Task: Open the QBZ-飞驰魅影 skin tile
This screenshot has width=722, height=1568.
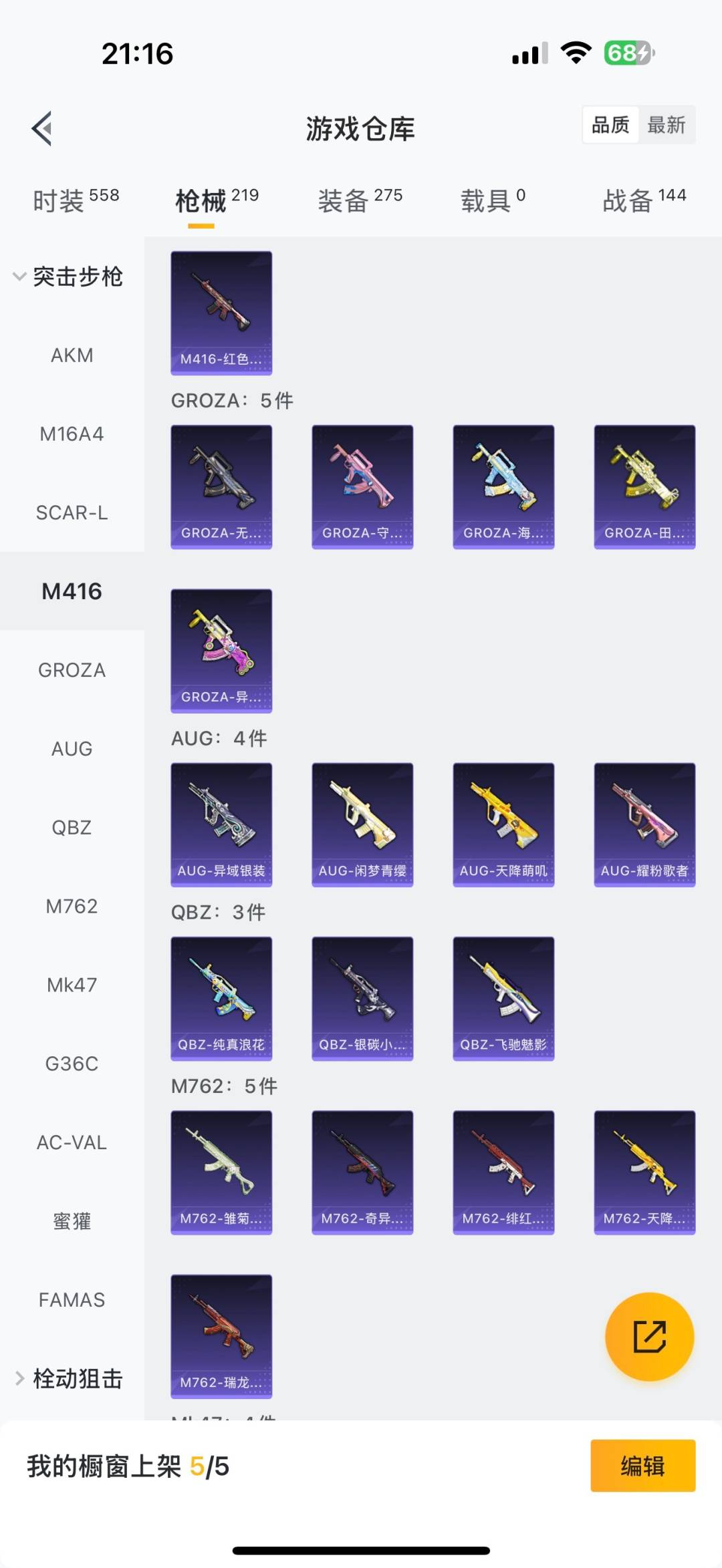Action: point(503,998)
